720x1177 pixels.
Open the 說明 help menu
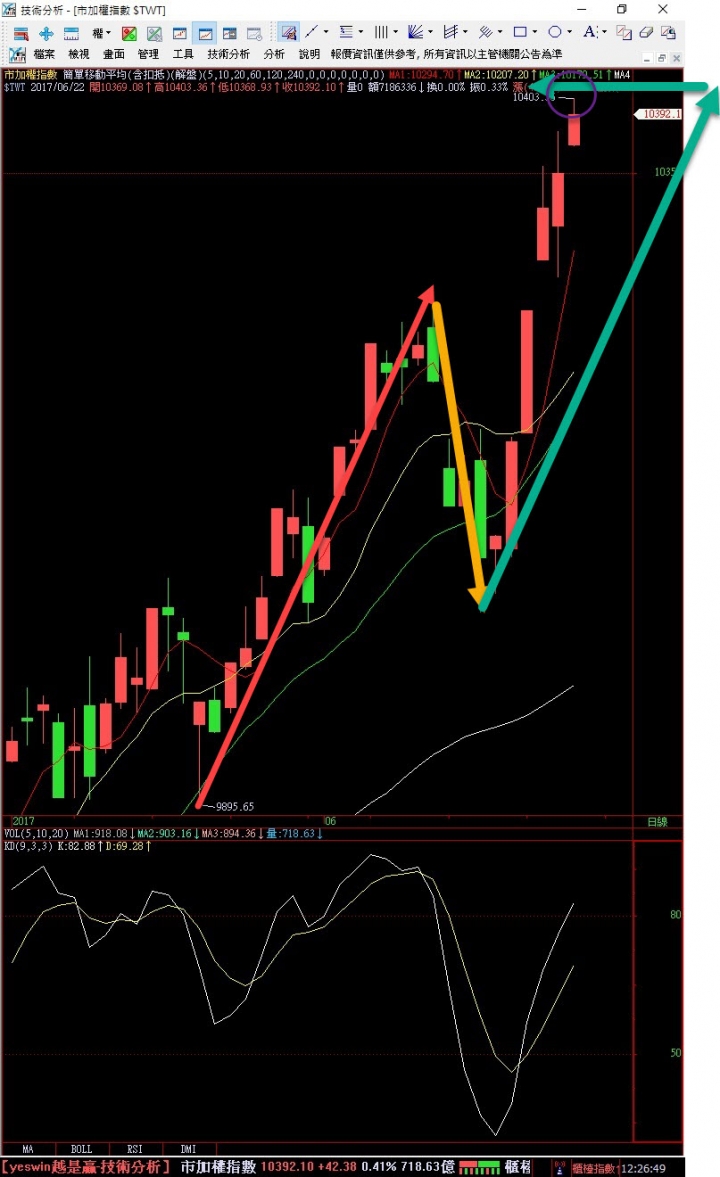[309, 54]
